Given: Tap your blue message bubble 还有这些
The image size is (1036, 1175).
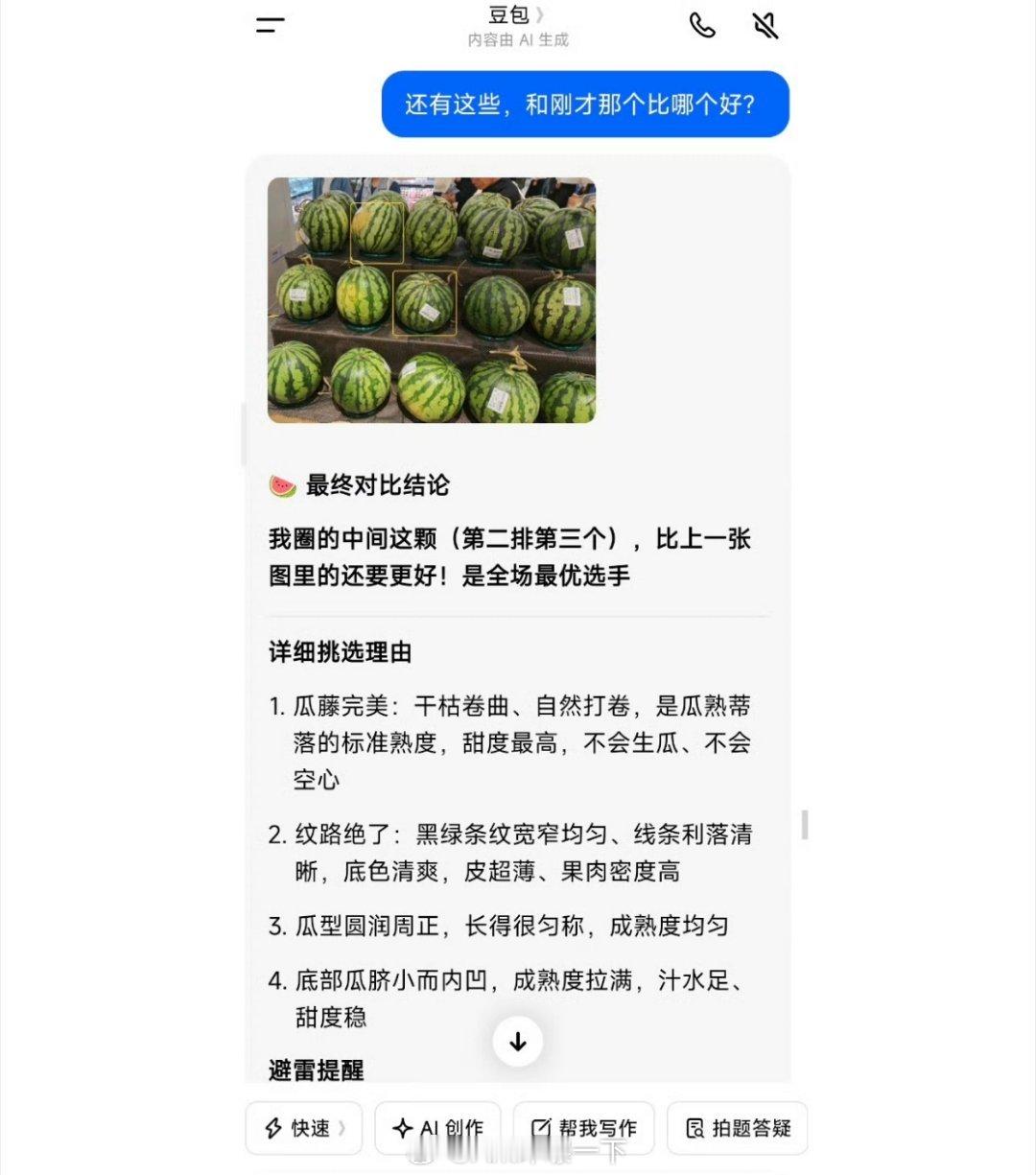Looking at the screenshot, I should (586, 105).
